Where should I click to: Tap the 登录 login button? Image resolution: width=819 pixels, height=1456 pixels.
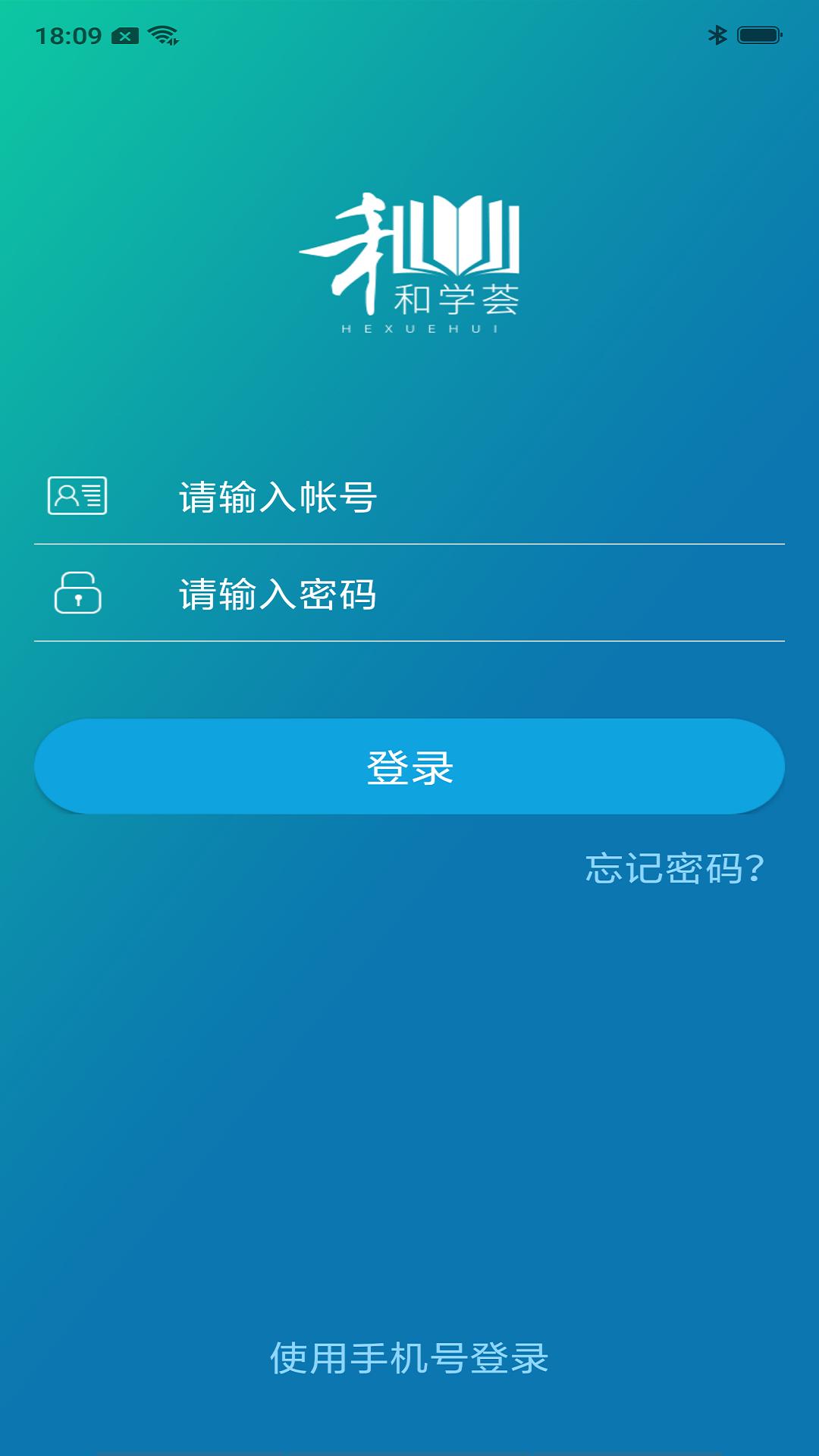point(409,767)
